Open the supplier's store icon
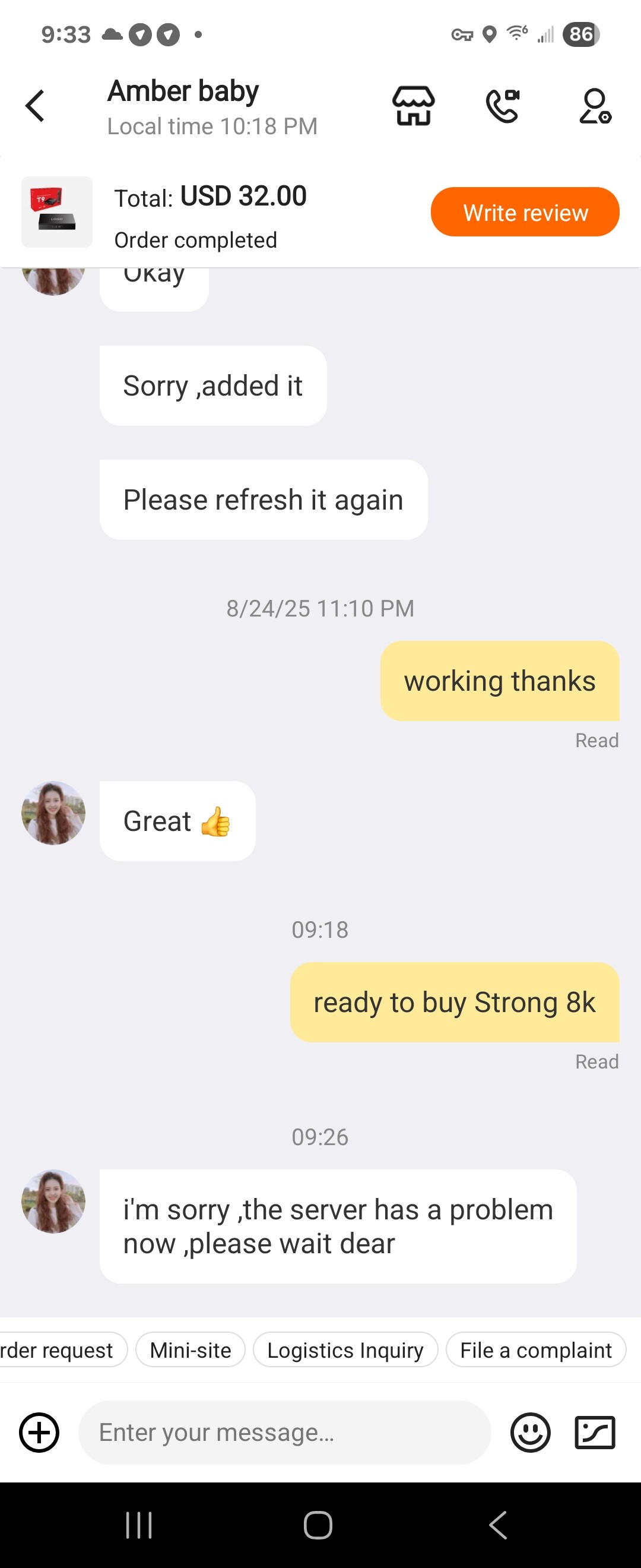 click(414, 106)
